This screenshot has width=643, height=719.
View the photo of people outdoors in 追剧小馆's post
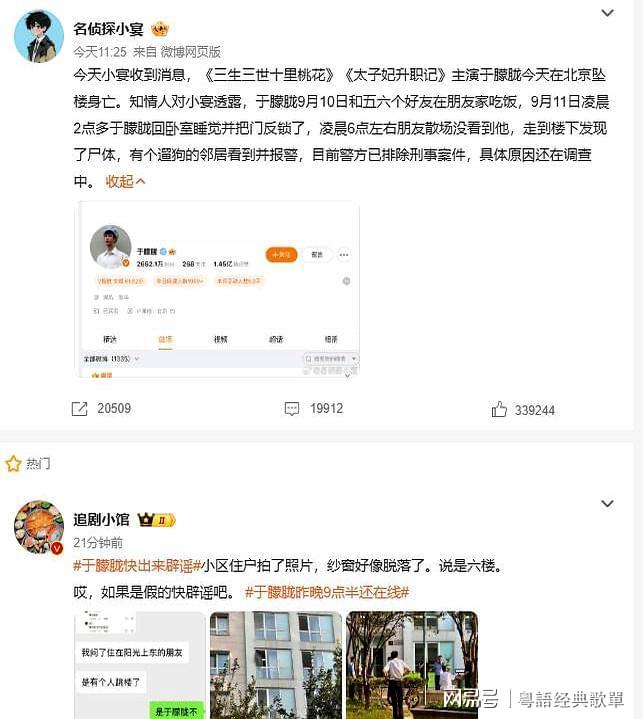[x=411, y=665]
